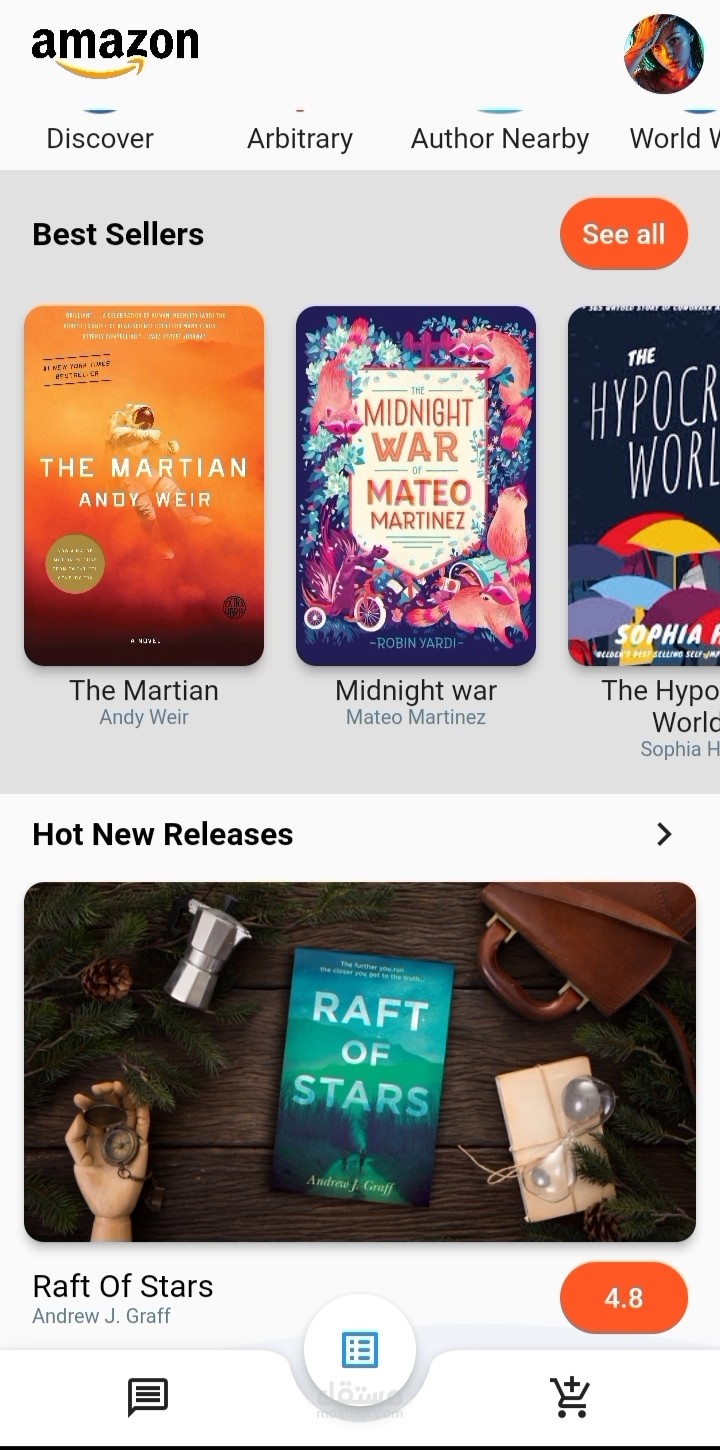
Task: Tap See all for Best Sellers
Action: click(624, 234)
